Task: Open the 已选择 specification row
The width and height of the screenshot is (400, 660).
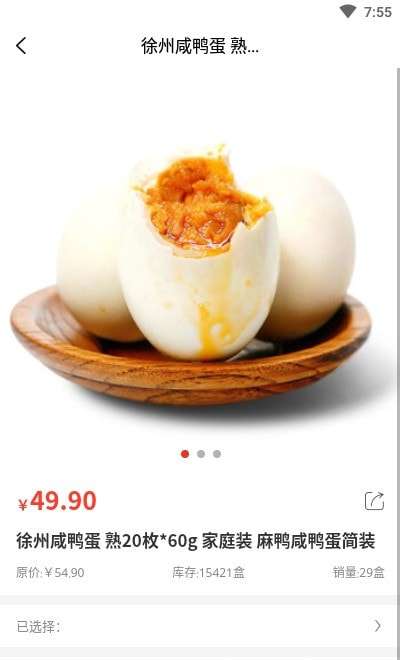Action: [x=198, y=626]
